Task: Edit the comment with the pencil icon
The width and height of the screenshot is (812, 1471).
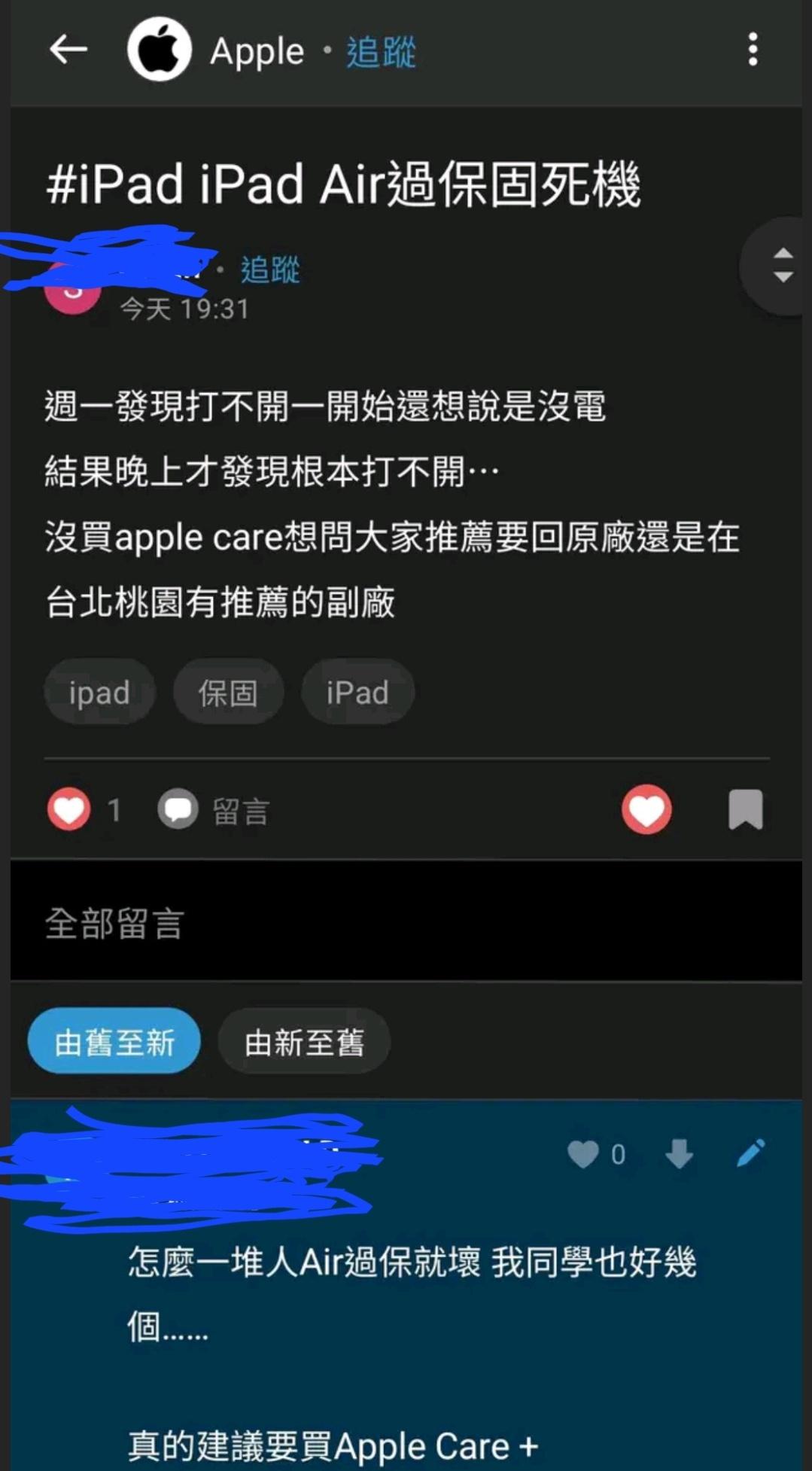Action: point(750,1153)
